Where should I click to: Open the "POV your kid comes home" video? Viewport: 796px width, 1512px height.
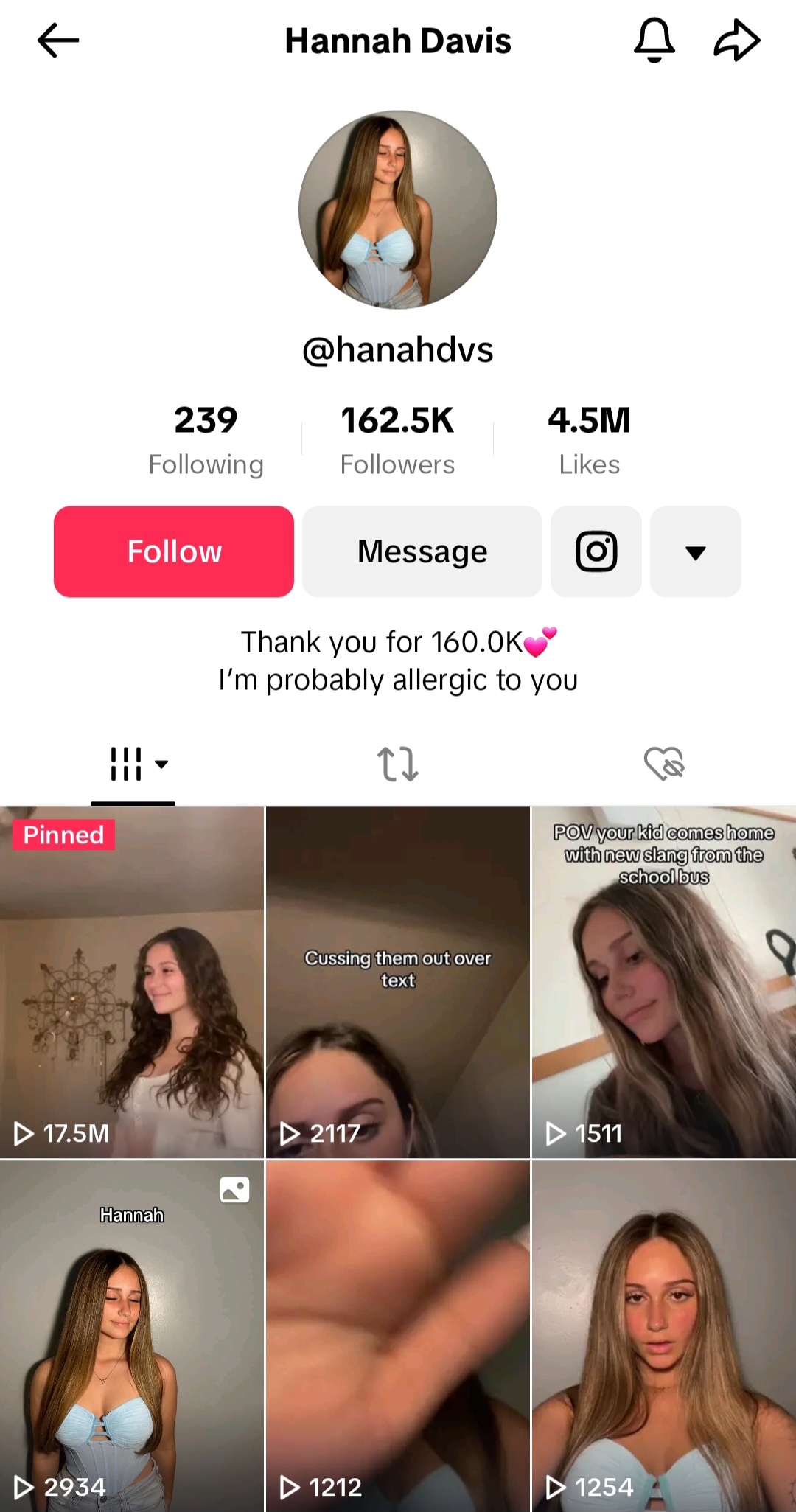coord(663,982)
